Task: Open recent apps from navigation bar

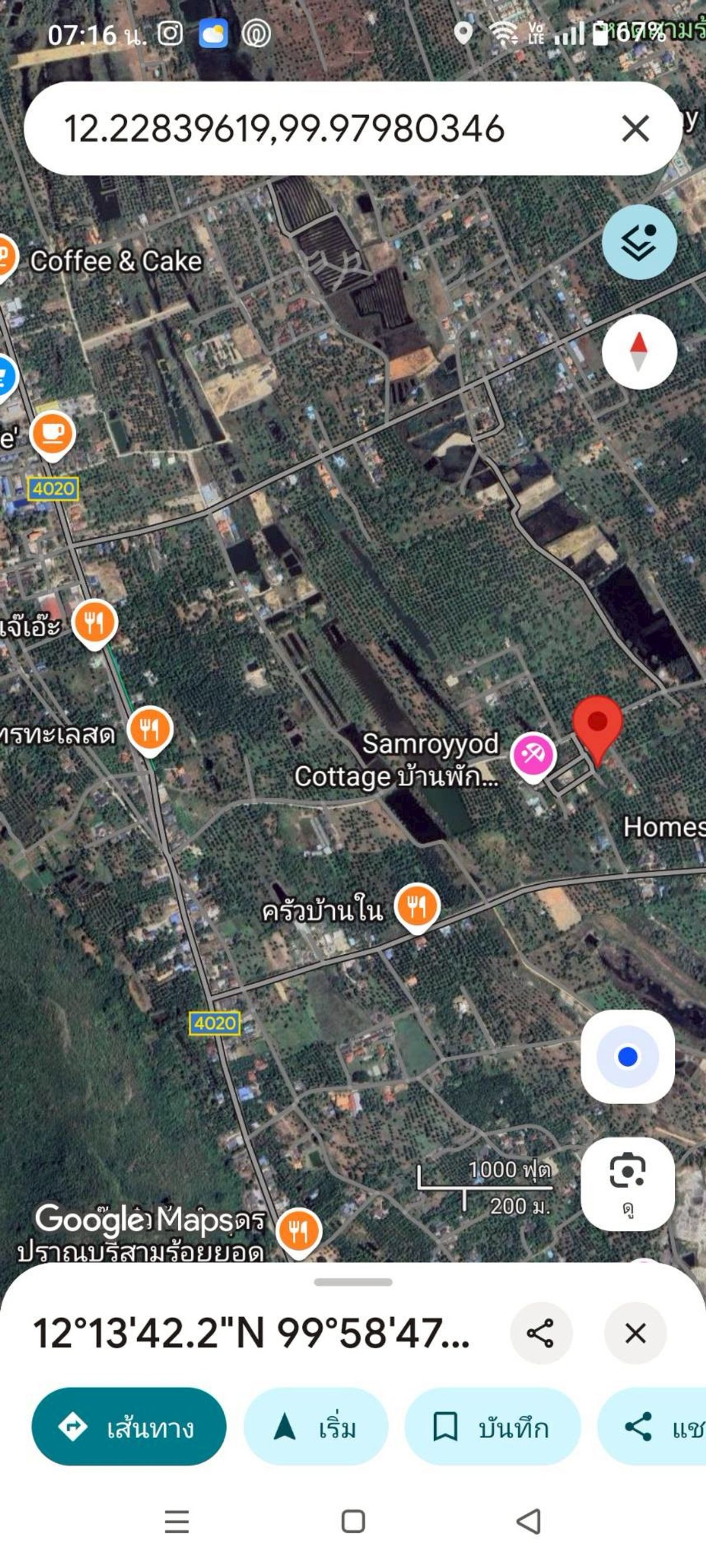Action: click(x=176, y=1522)
